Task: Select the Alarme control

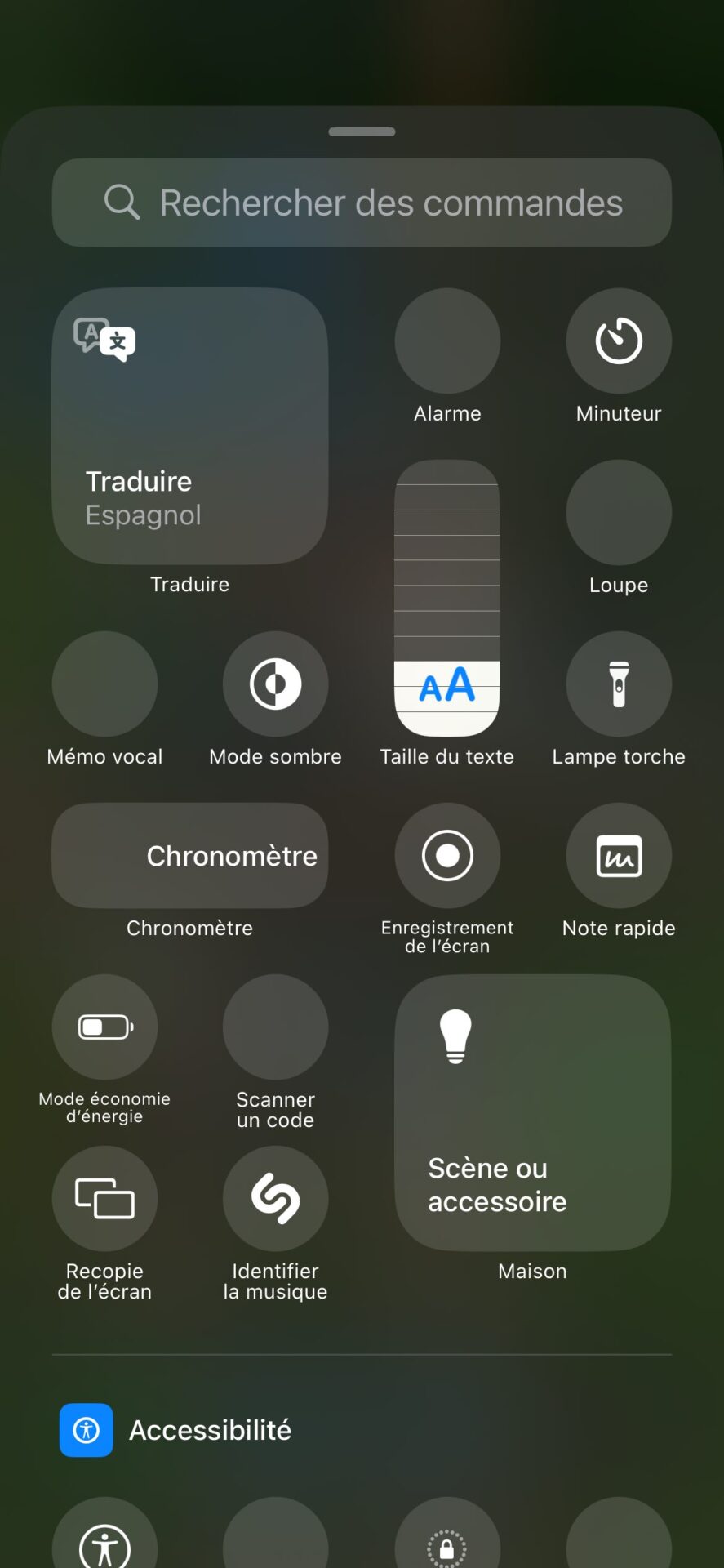Action: tap(447, 341)
